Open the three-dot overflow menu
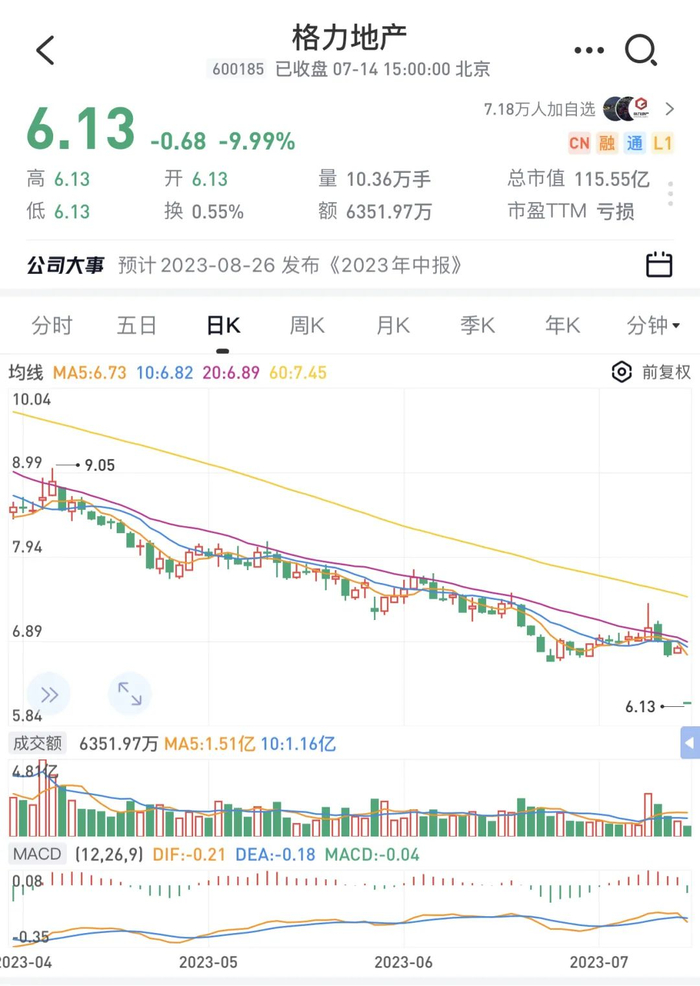This screenshot has height=986, width=700. tap(589, 50)
